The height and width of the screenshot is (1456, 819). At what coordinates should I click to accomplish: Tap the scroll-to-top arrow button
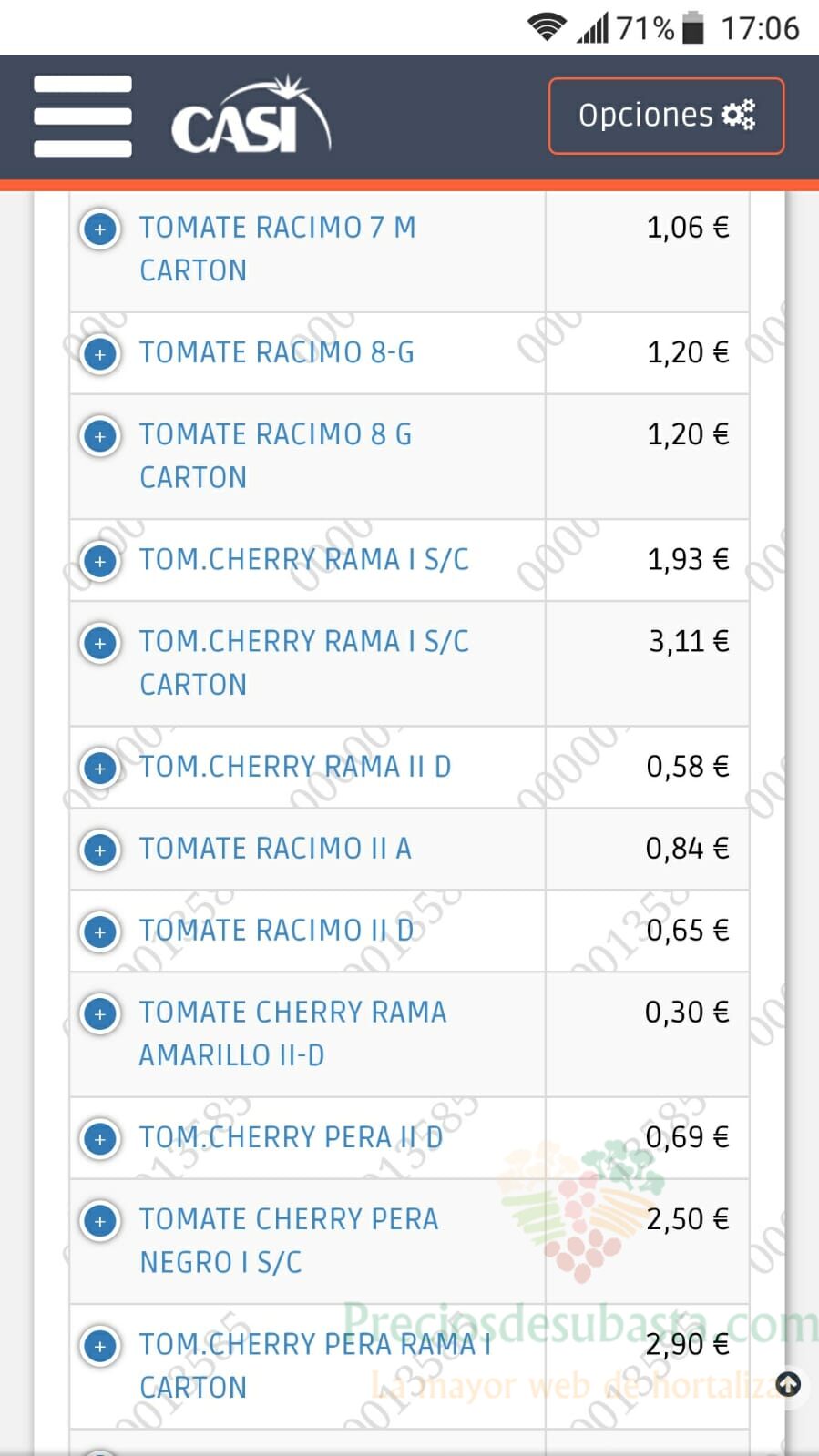(x=788, y=1385)
